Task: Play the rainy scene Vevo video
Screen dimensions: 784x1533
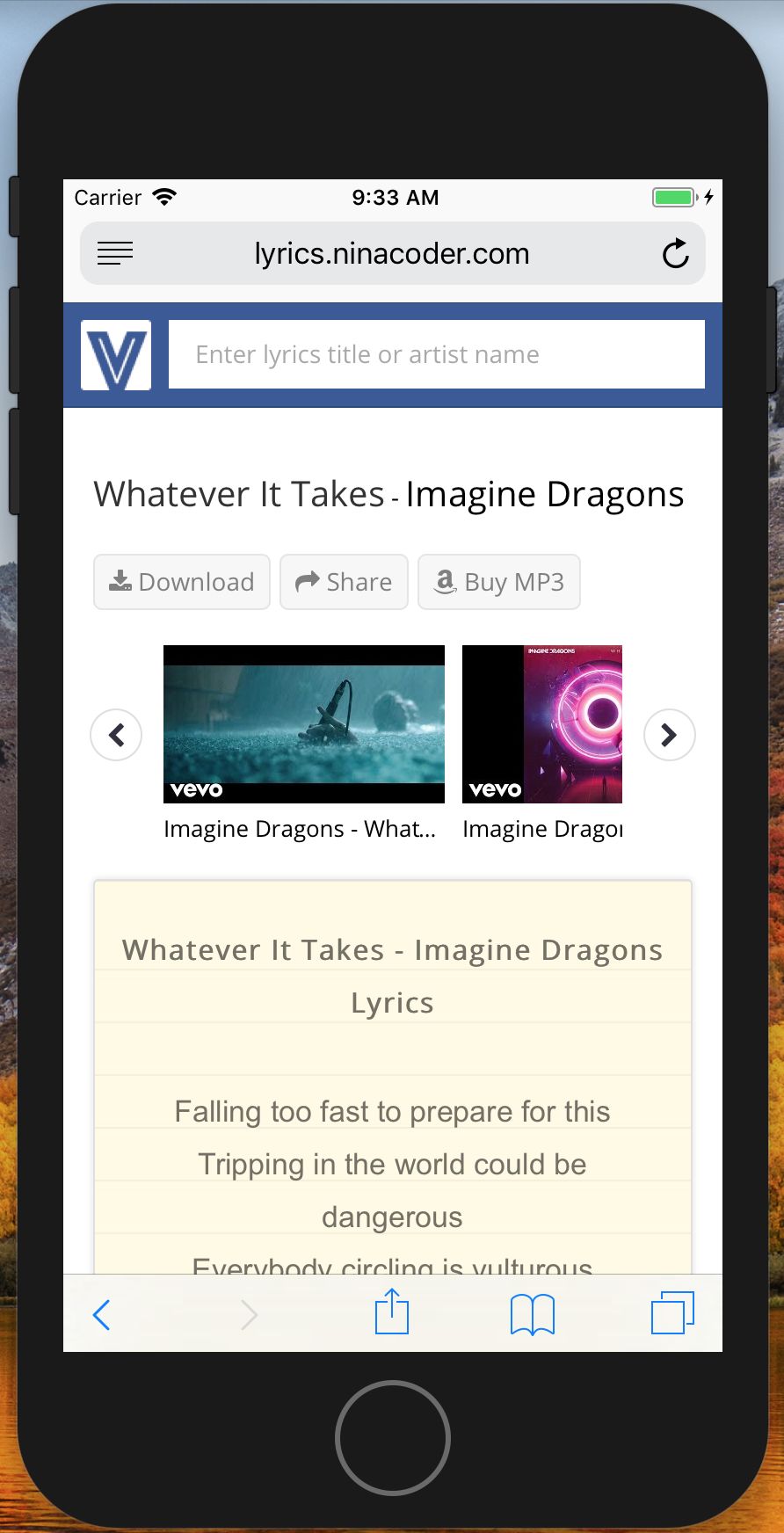Action: coord(304,723)
